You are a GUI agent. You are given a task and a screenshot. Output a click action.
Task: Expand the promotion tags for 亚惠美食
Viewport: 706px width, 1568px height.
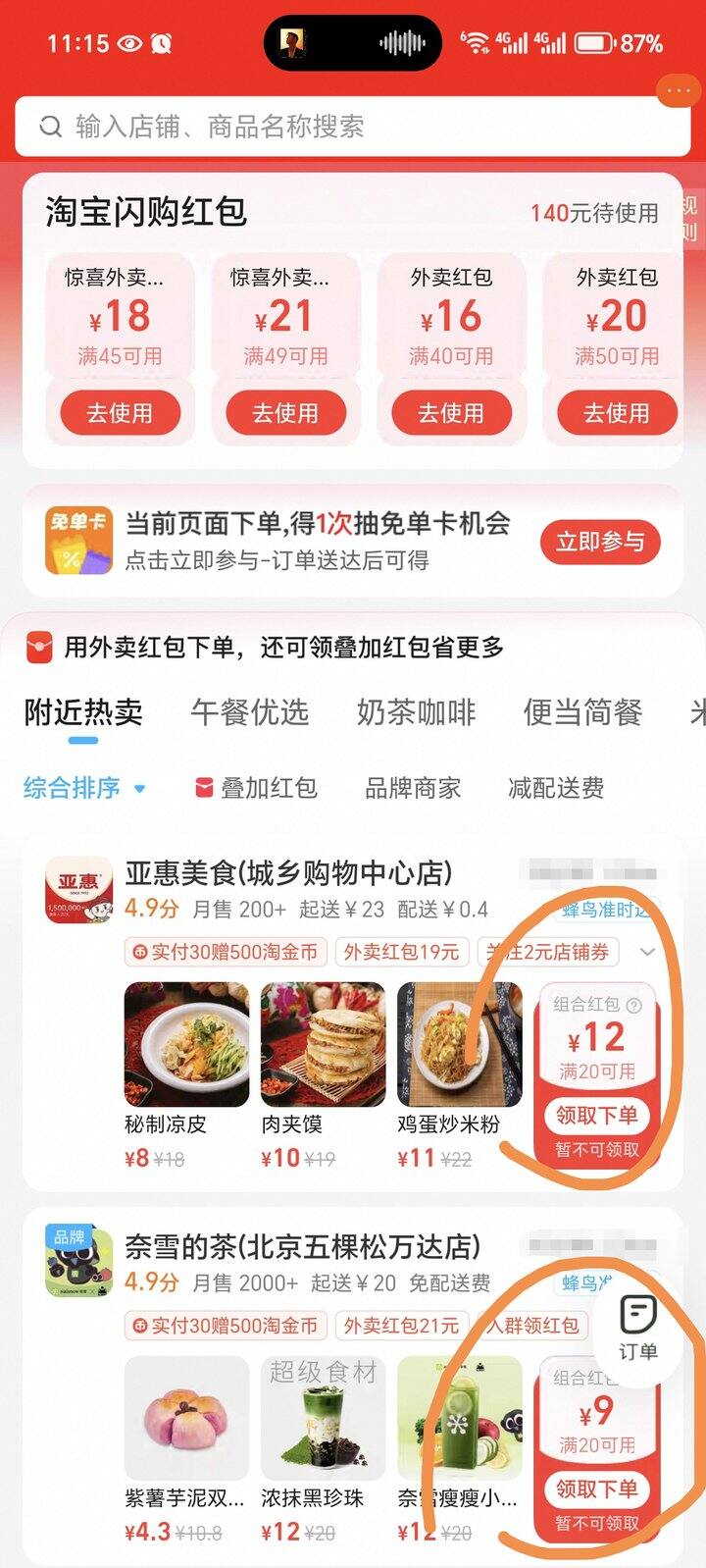click(x=647, y=952)
